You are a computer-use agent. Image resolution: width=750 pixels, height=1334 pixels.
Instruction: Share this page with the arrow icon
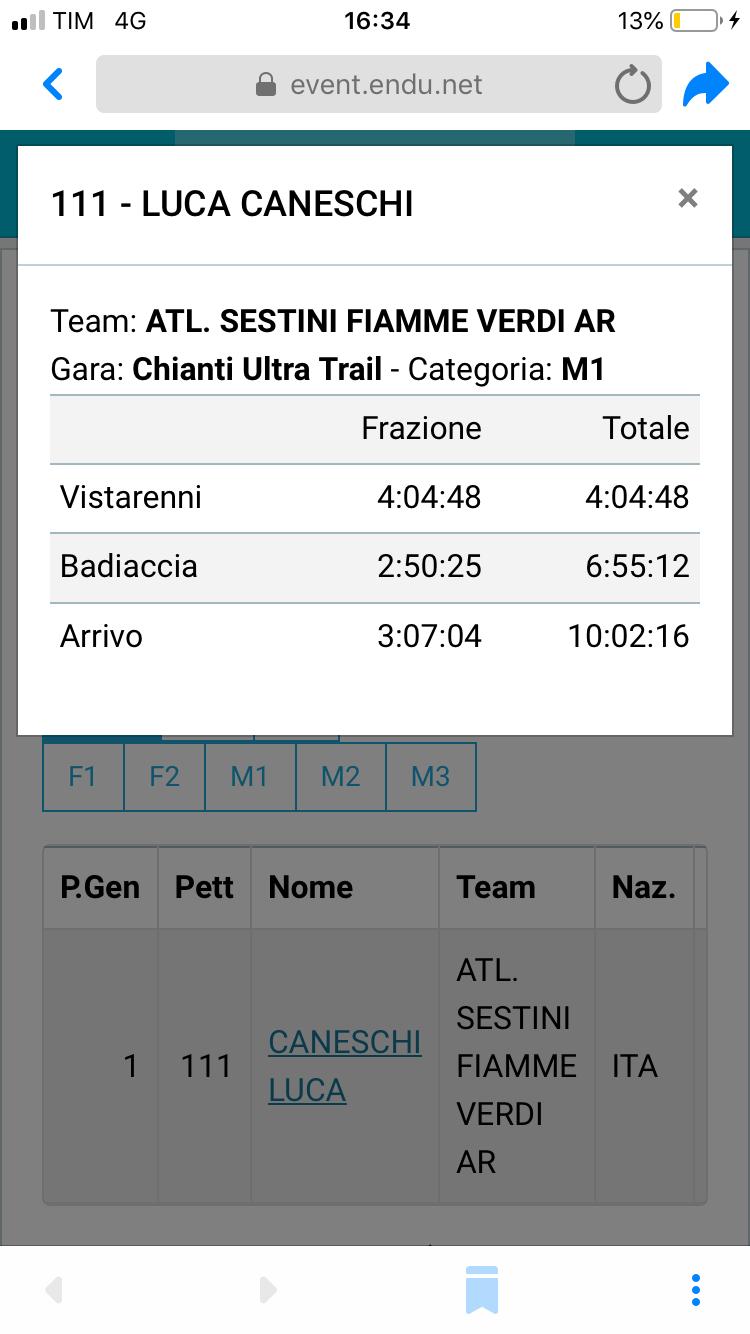[706, 85]
